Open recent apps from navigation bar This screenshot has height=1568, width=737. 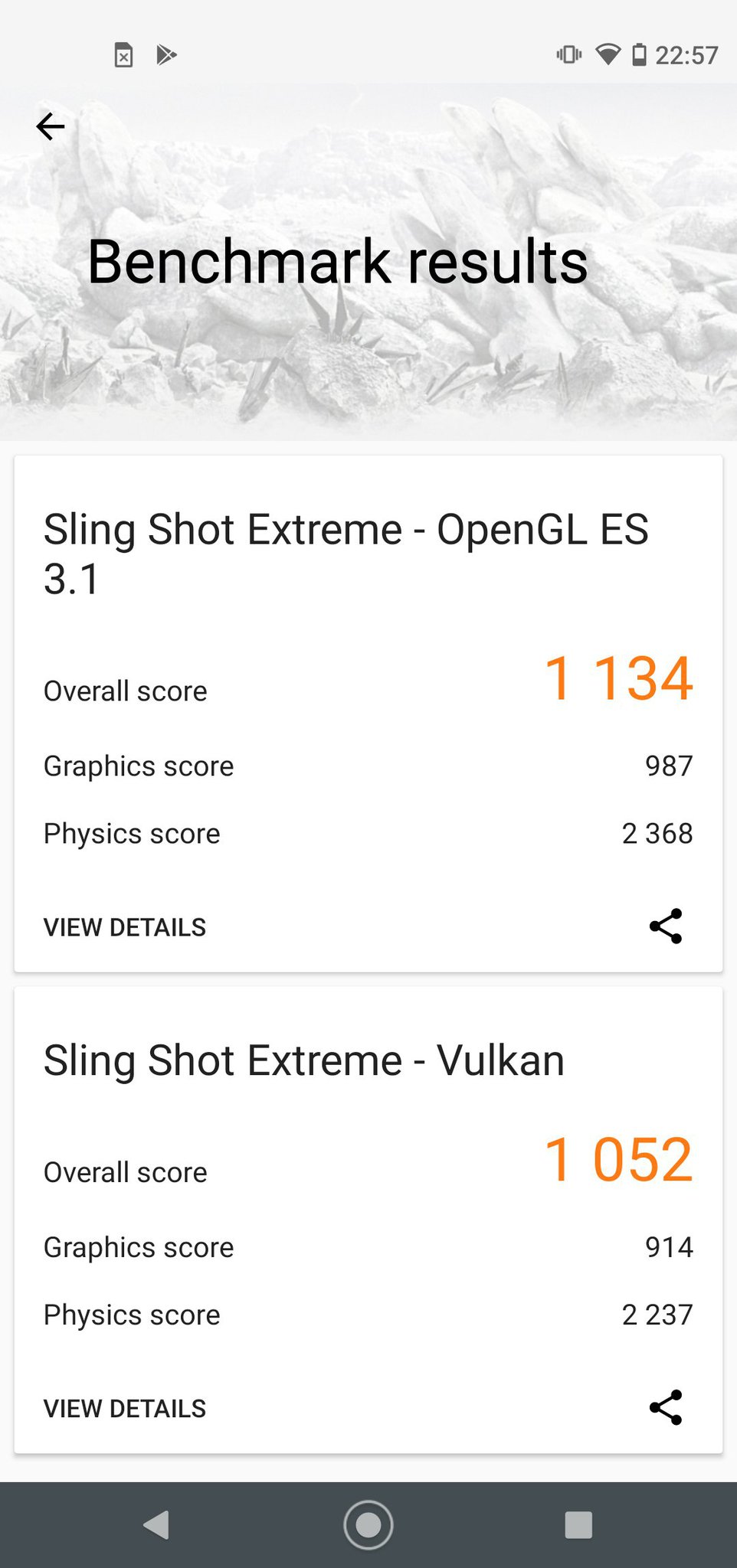coord(578,1525)
